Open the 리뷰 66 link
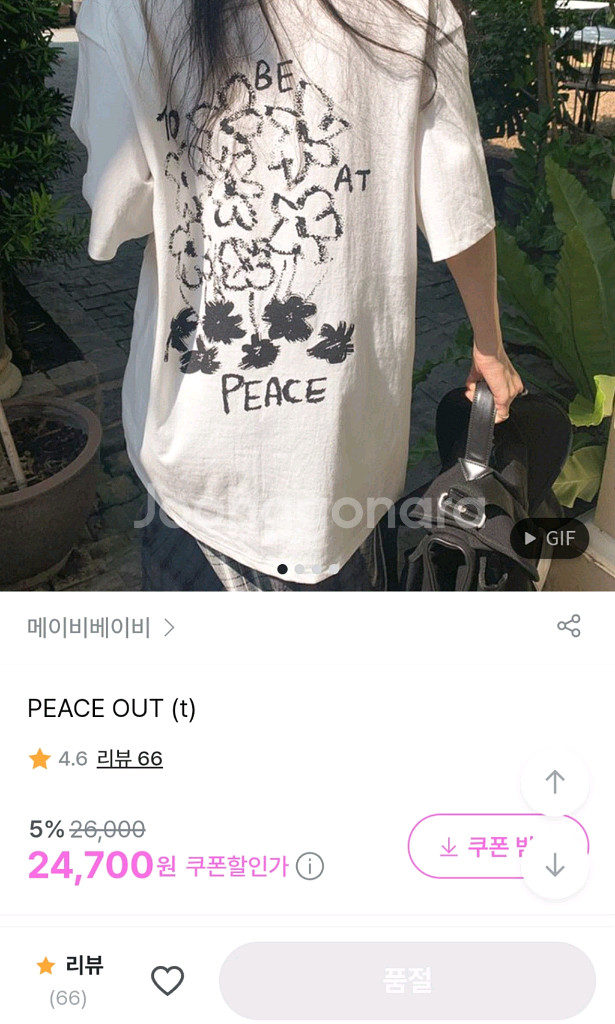This screenshot has height=1024, width=615. 129,759
